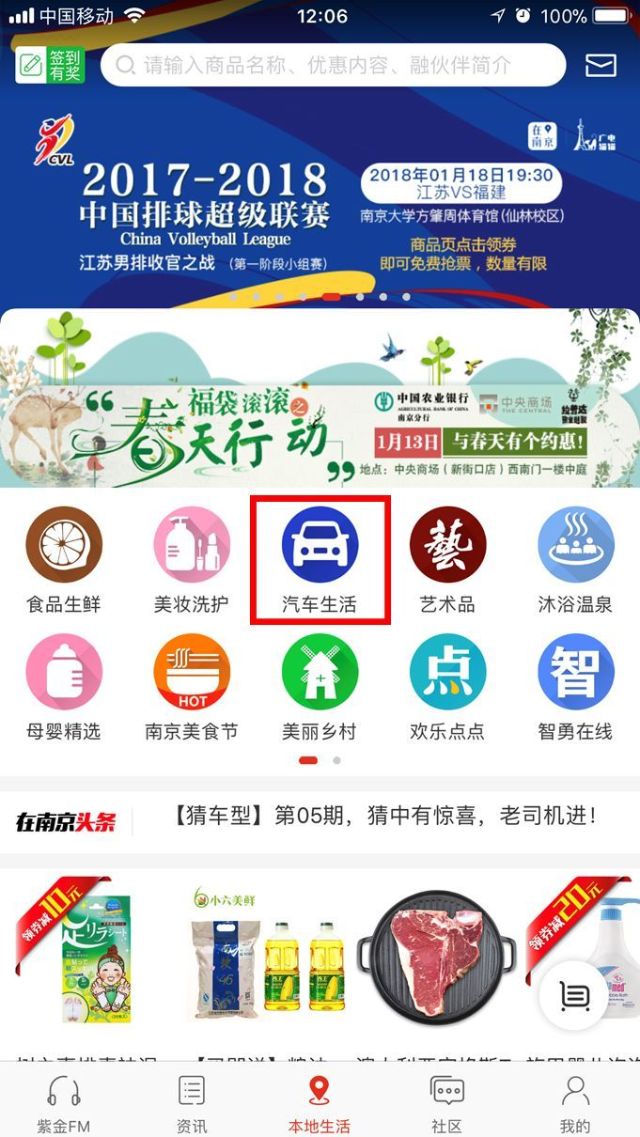Open the product search box
This screenshot has width=640, height=1137.
(x=333, y=66)
